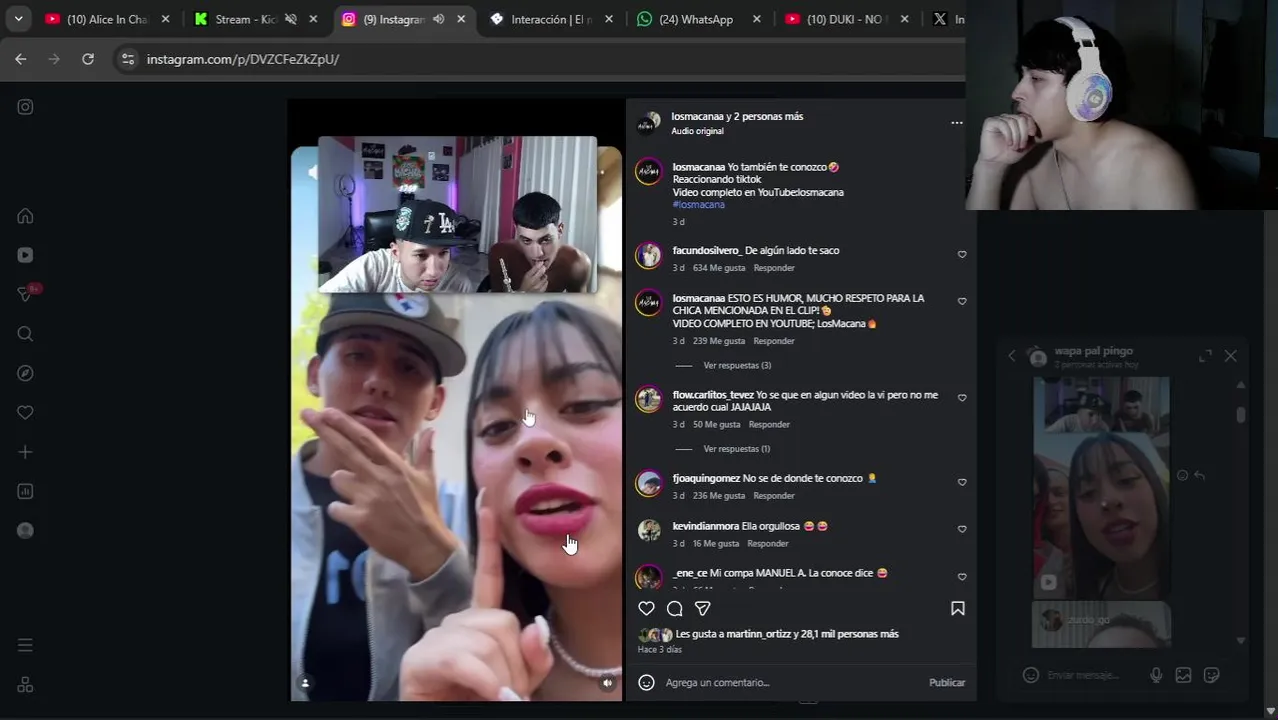This screenshot has width=1278, height=720.
Task: Open the post's three-dot options menu
Action: 956,123
